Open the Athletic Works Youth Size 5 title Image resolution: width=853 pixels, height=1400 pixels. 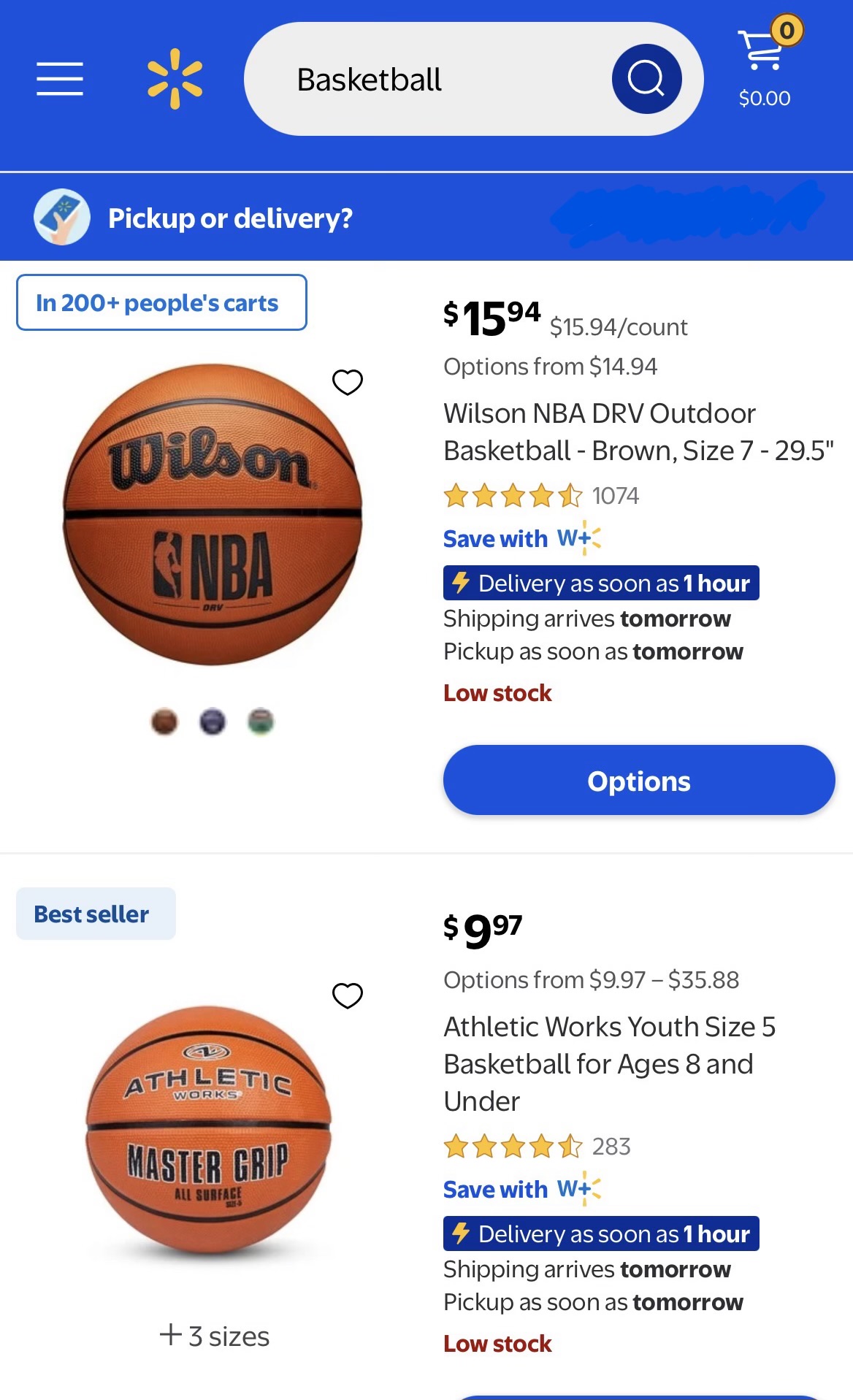pos(610,1064)
